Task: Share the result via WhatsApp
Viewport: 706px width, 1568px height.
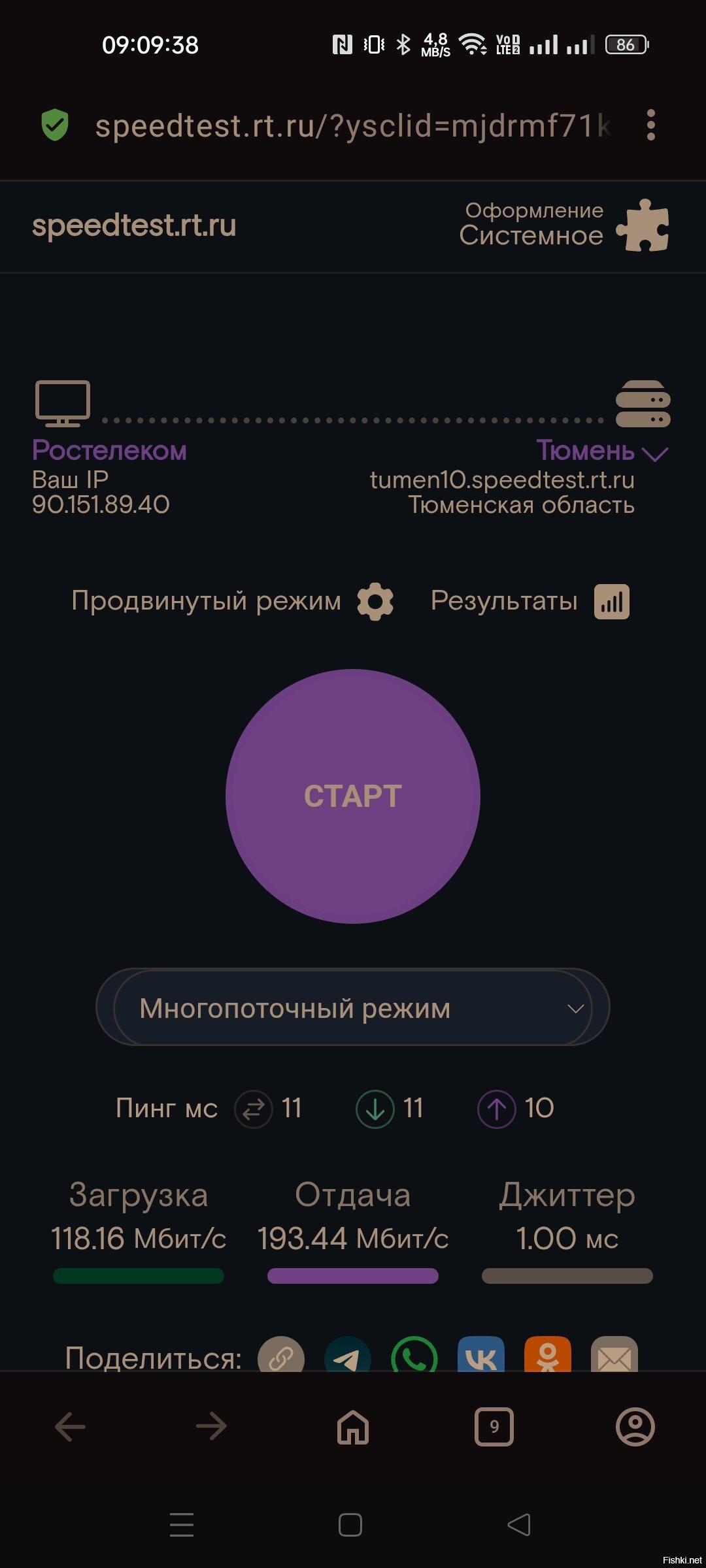Action: click(x=414, y=1356)
